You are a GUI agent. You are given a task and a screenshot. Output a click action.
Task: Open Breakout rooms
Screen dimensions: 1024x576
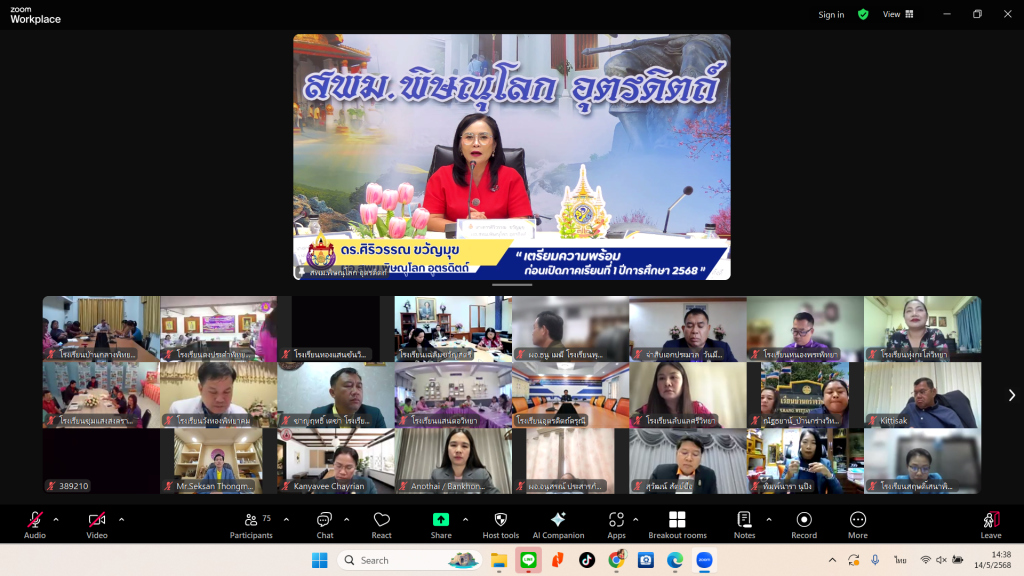click(x=677, y=523)
